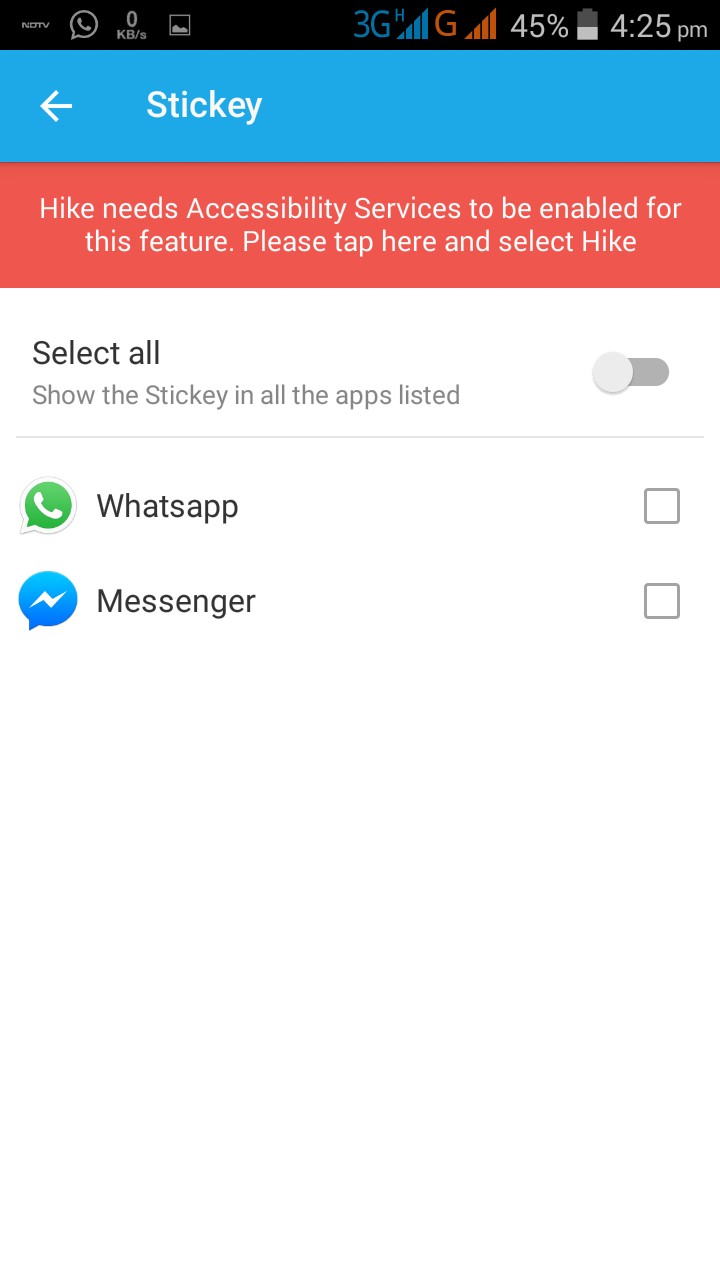Go back using the arrow icon

pos(56,106)
